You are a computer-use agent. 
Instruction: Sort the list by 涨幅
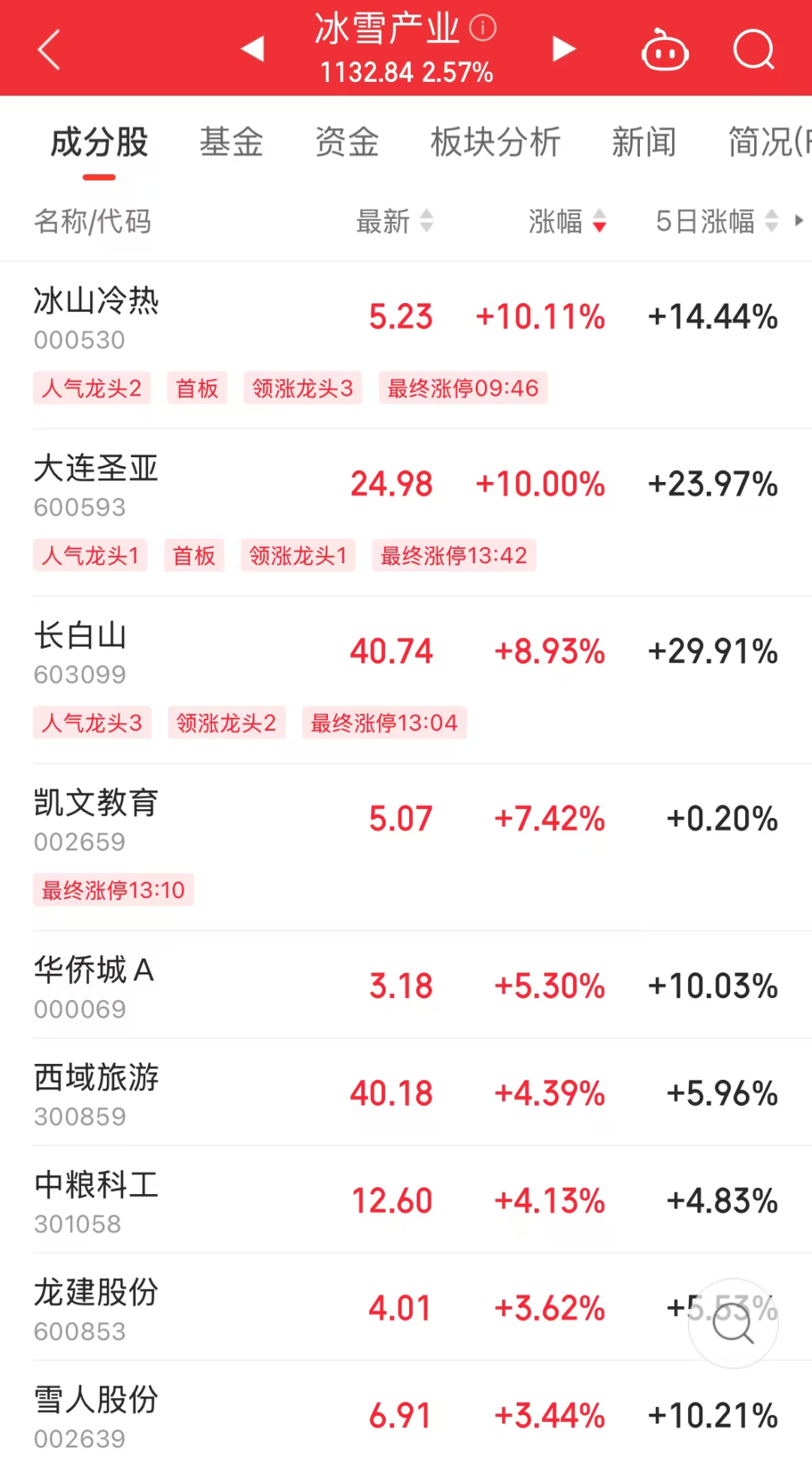tap(567, 221)
